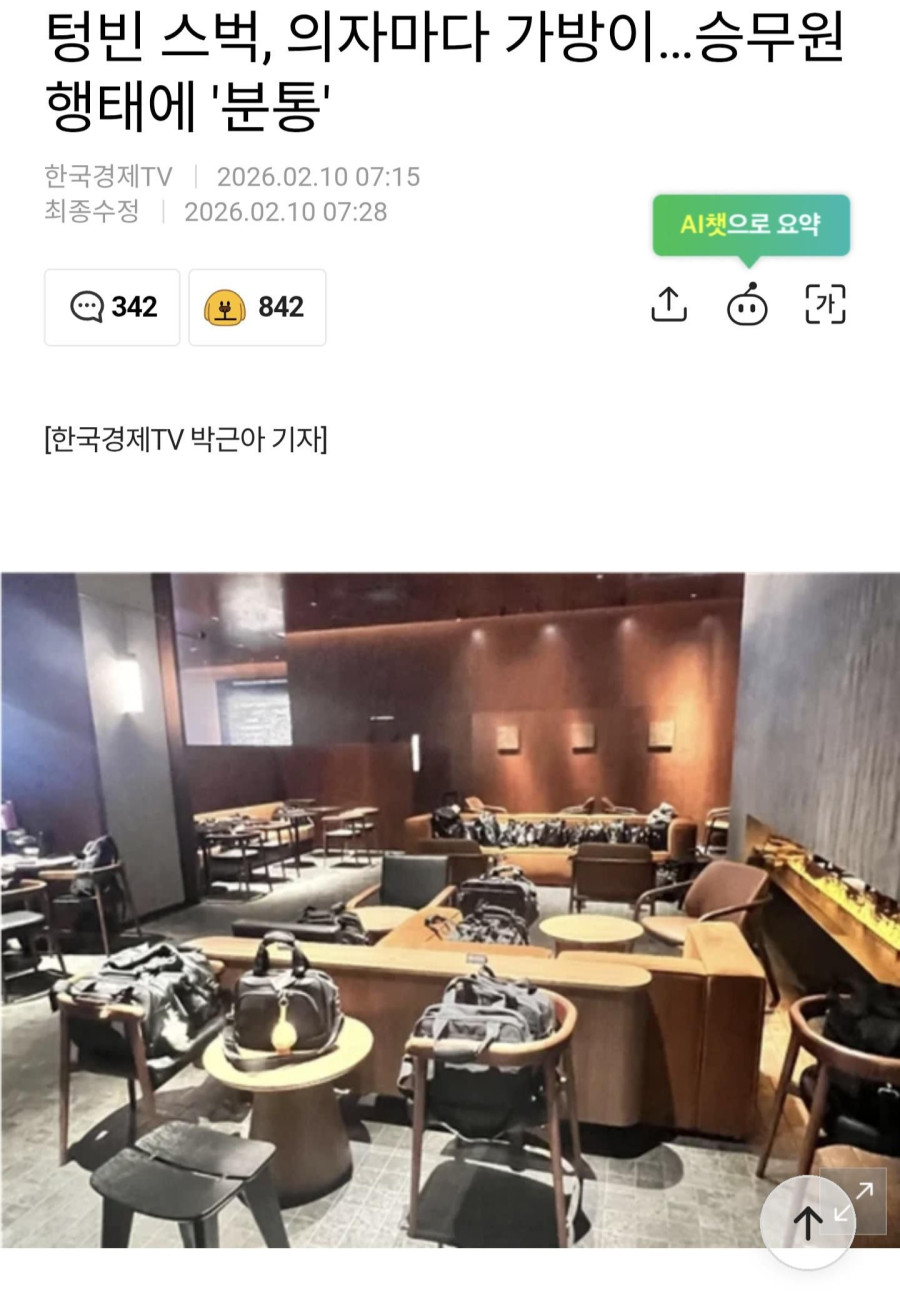Tap the 842 reactions button
Viewport: 900px width, 1313px height.
point(257,307)
